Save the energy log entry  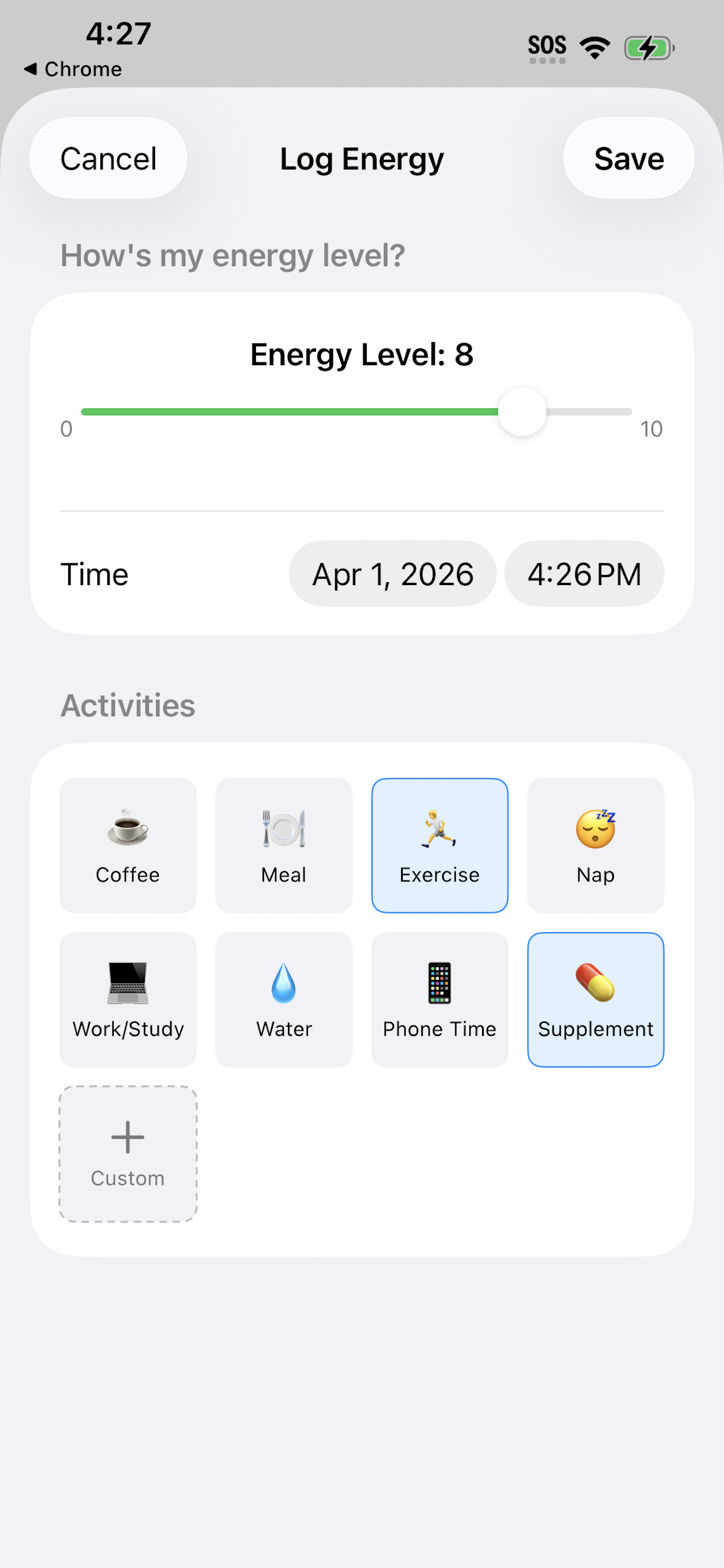coord(629,159)
